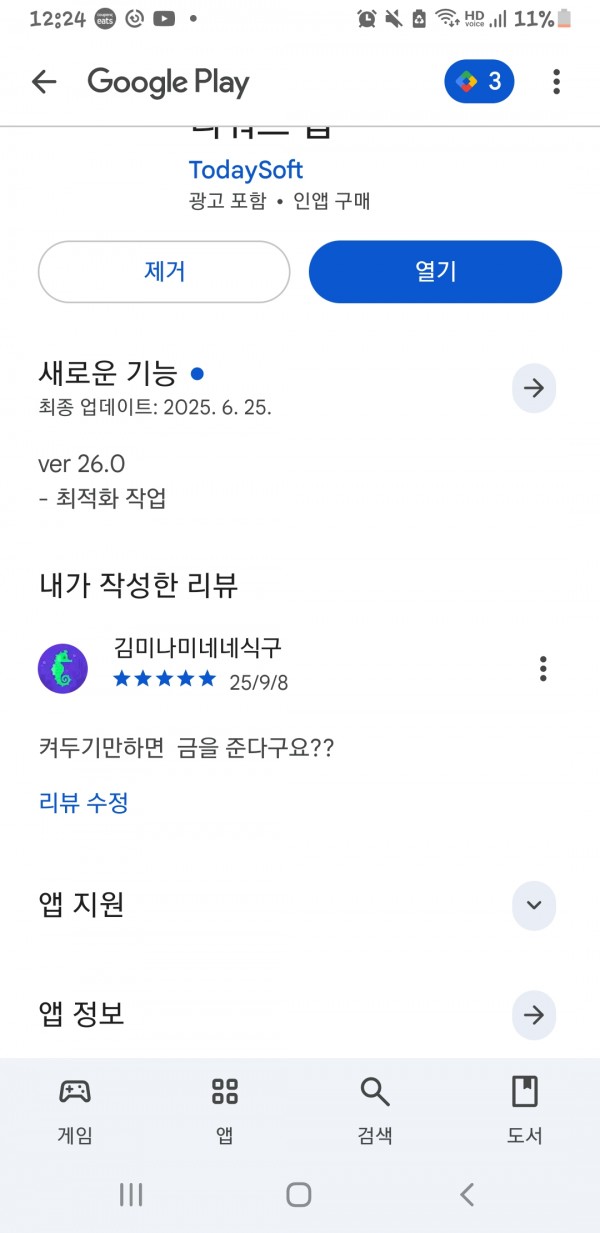This screenshot has width=600, height=1233.
Task: Tap 열기 to open the app
Action: (x=435, y=271)
